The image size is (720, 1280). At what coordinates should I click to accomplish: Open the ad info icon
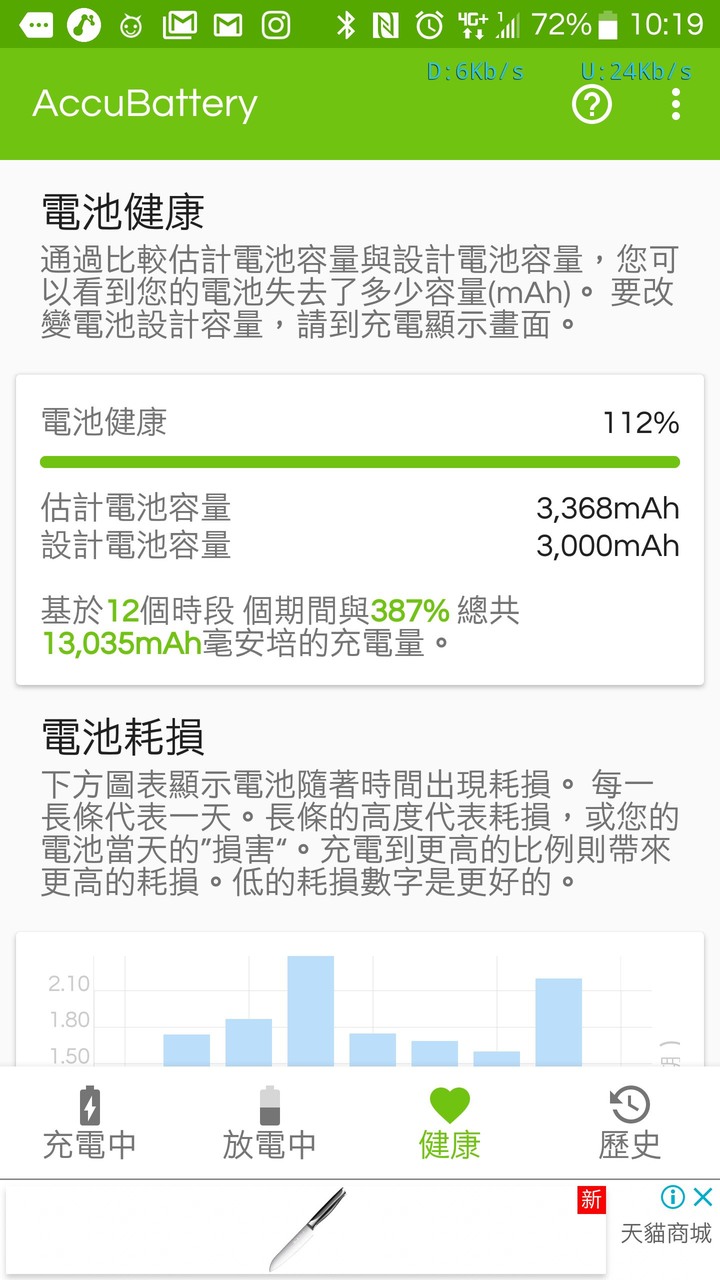point(673,1196)
